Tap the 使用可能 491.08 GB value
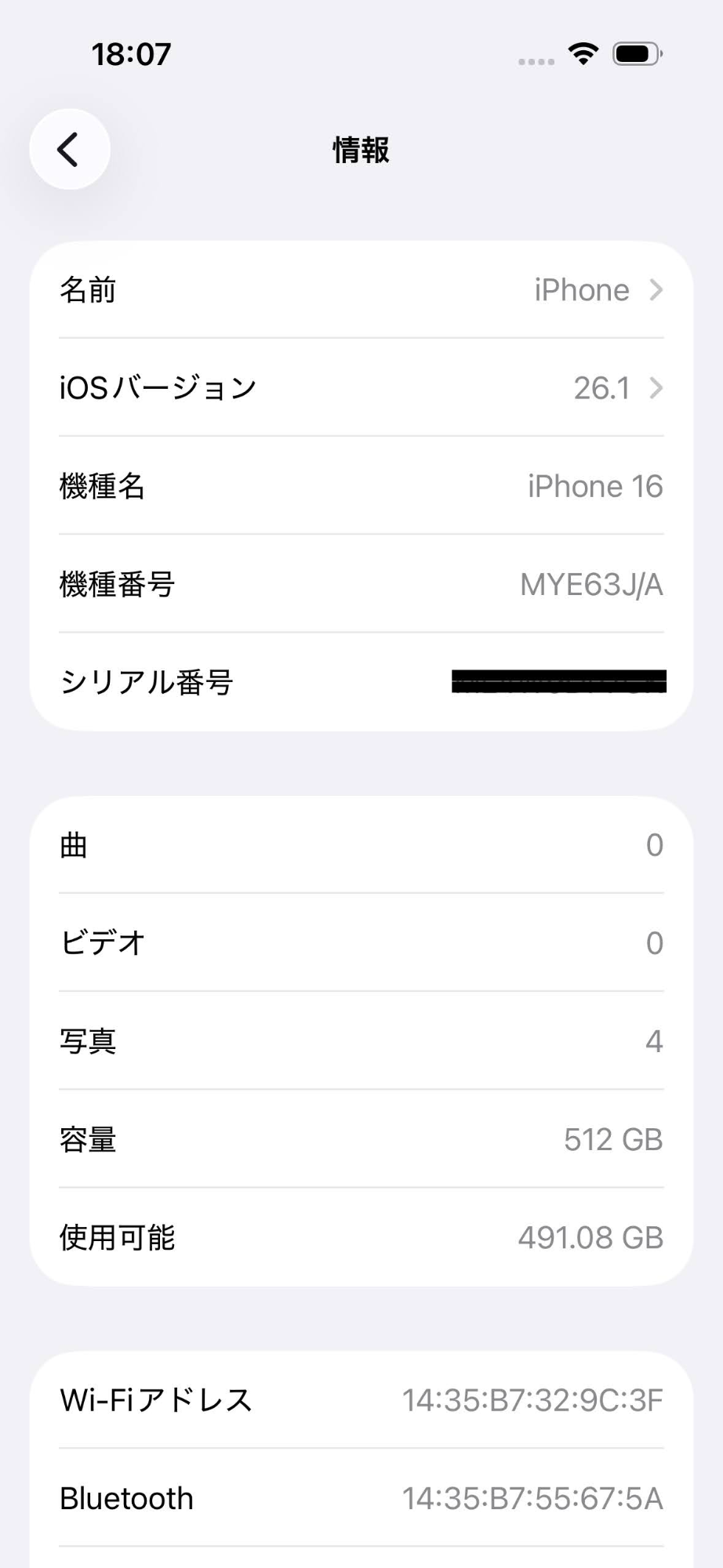The height and width of the screenshot is (1568, 723). [x=590, y=1237]
